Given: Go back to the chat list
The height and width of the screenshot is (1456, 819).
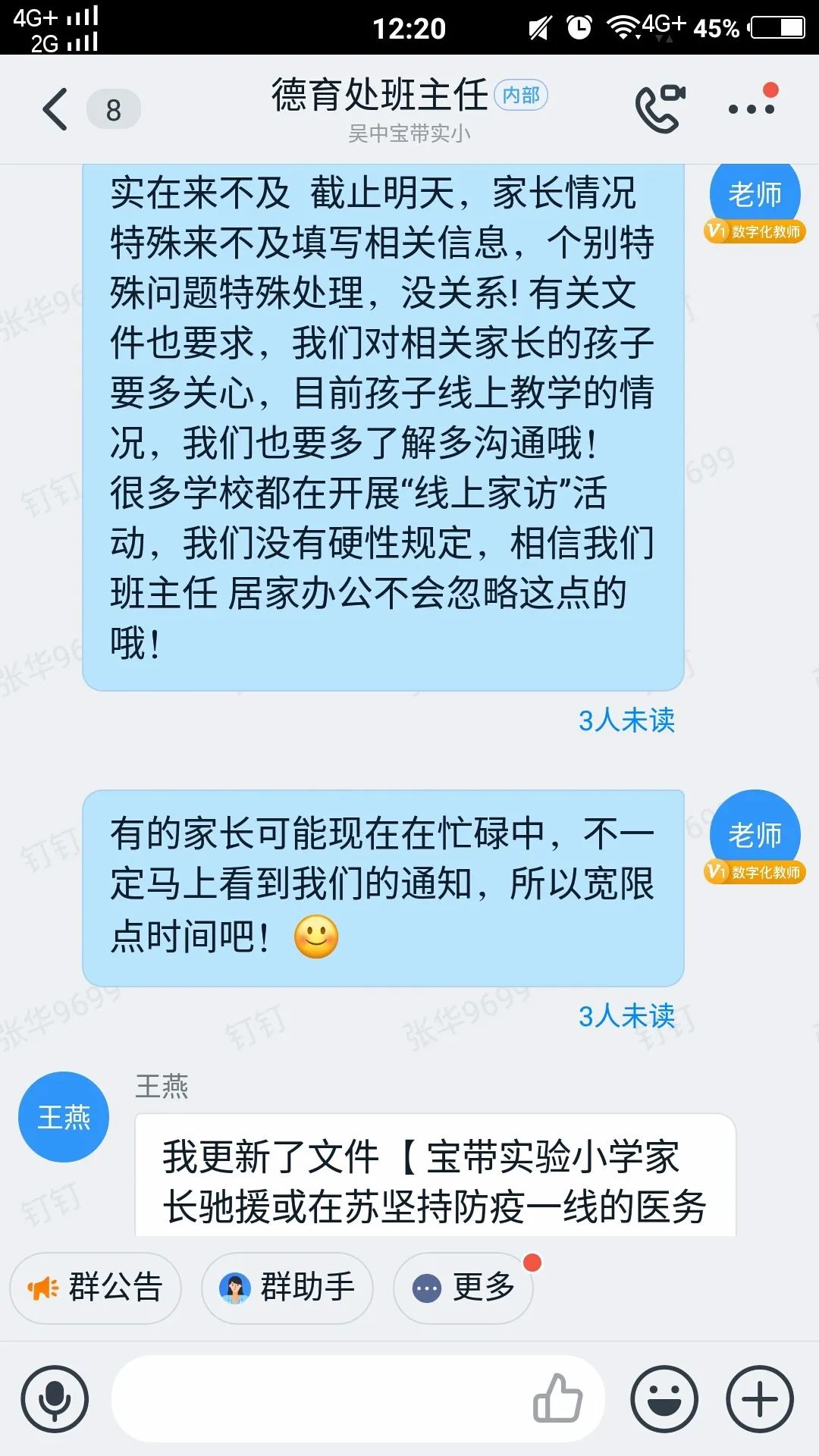Looking at the screenshot, I should (x=55, y=110).
